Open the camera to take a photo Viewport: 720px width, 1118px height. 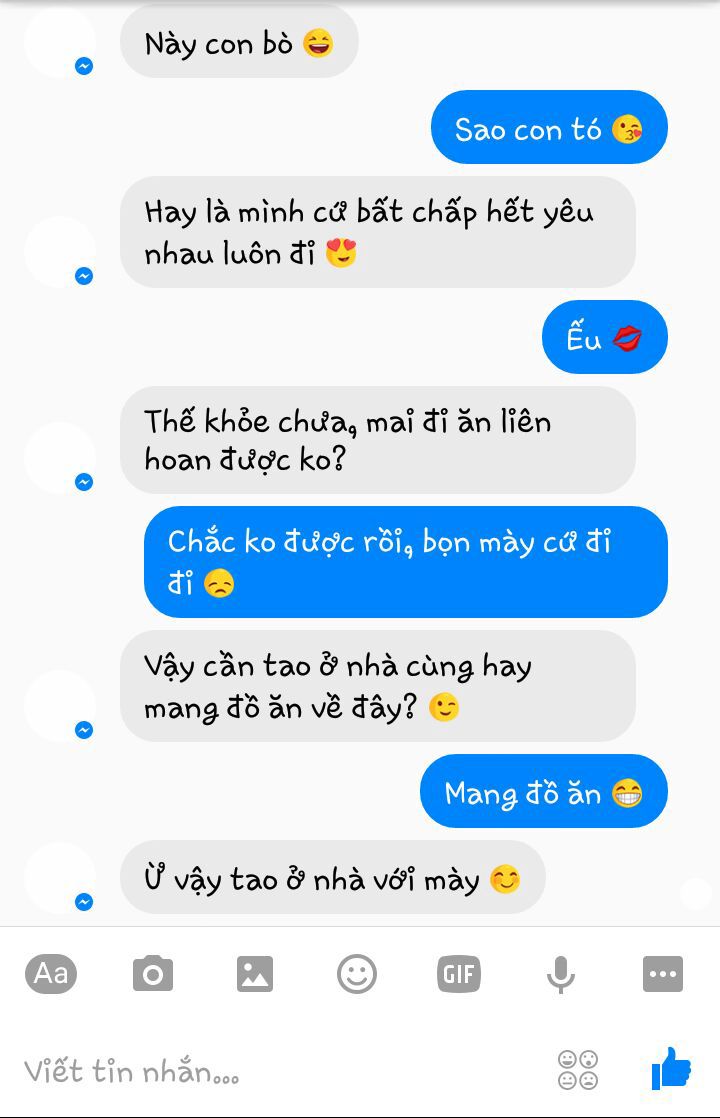[x=153, y=973]
